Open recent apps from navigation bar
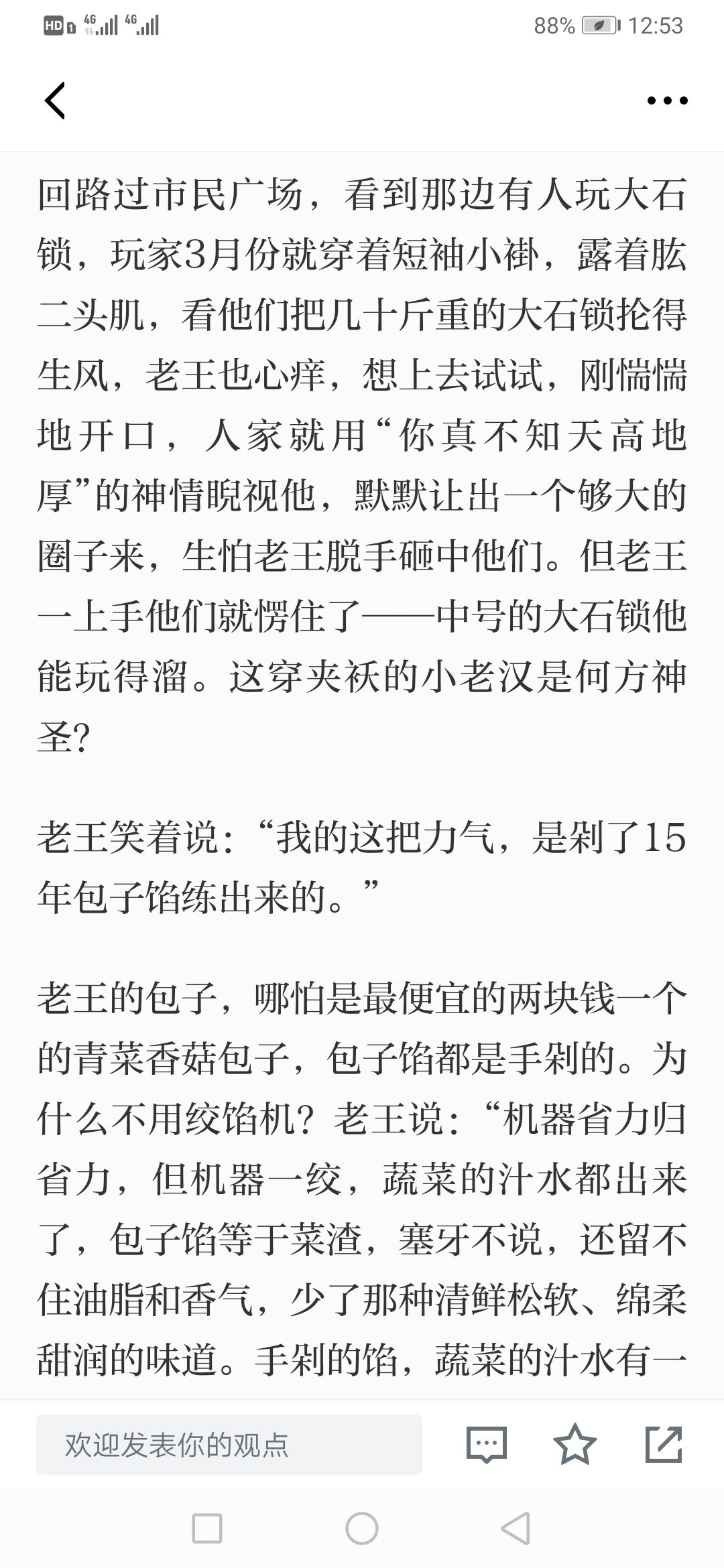Image resolution: width=724 pixels, height=1568 pixels. click(x=207, y=1528)
